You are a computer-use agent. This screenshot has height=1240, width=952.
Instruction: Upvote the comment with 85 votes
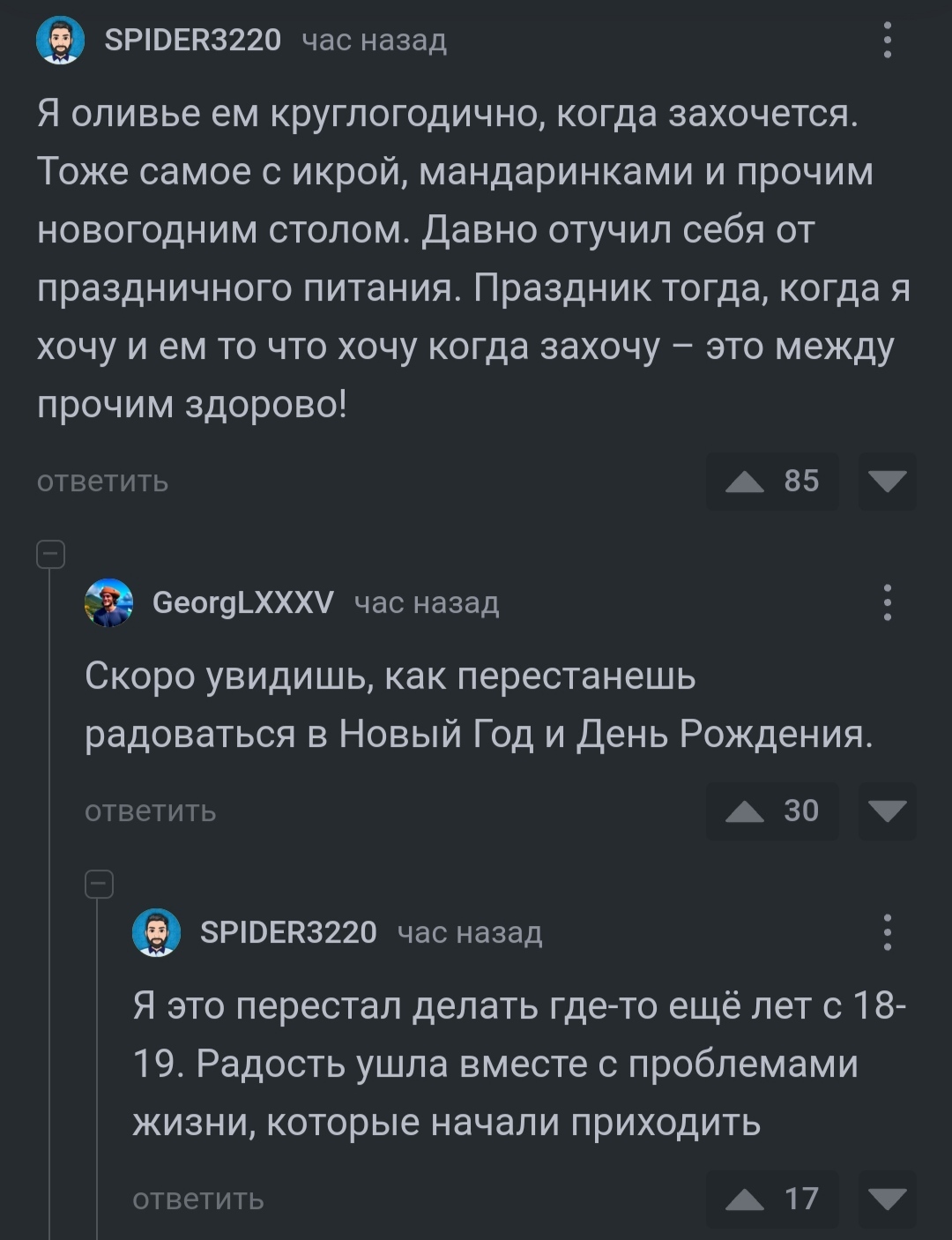(x=772, y=482)
